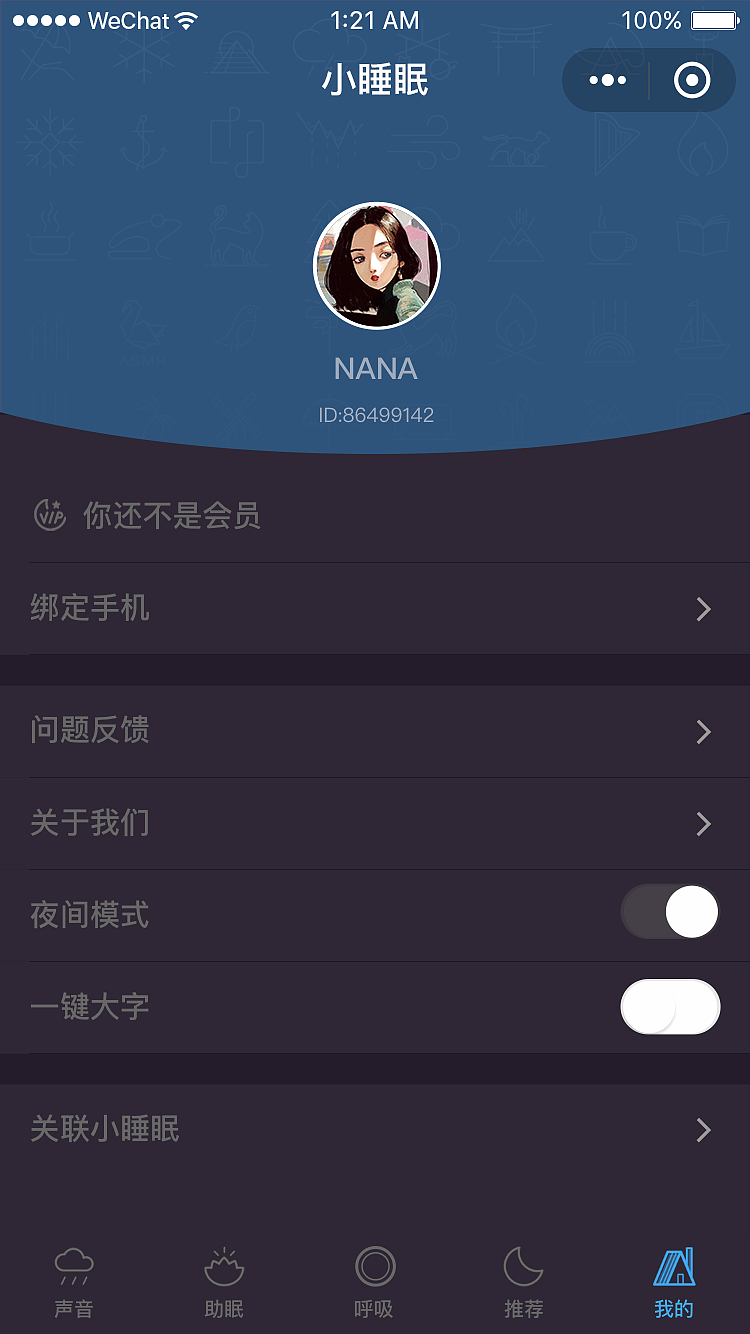Open the 推荐 (Recommend) moon icon
750x1334 pixels.
coord(525,1267)
